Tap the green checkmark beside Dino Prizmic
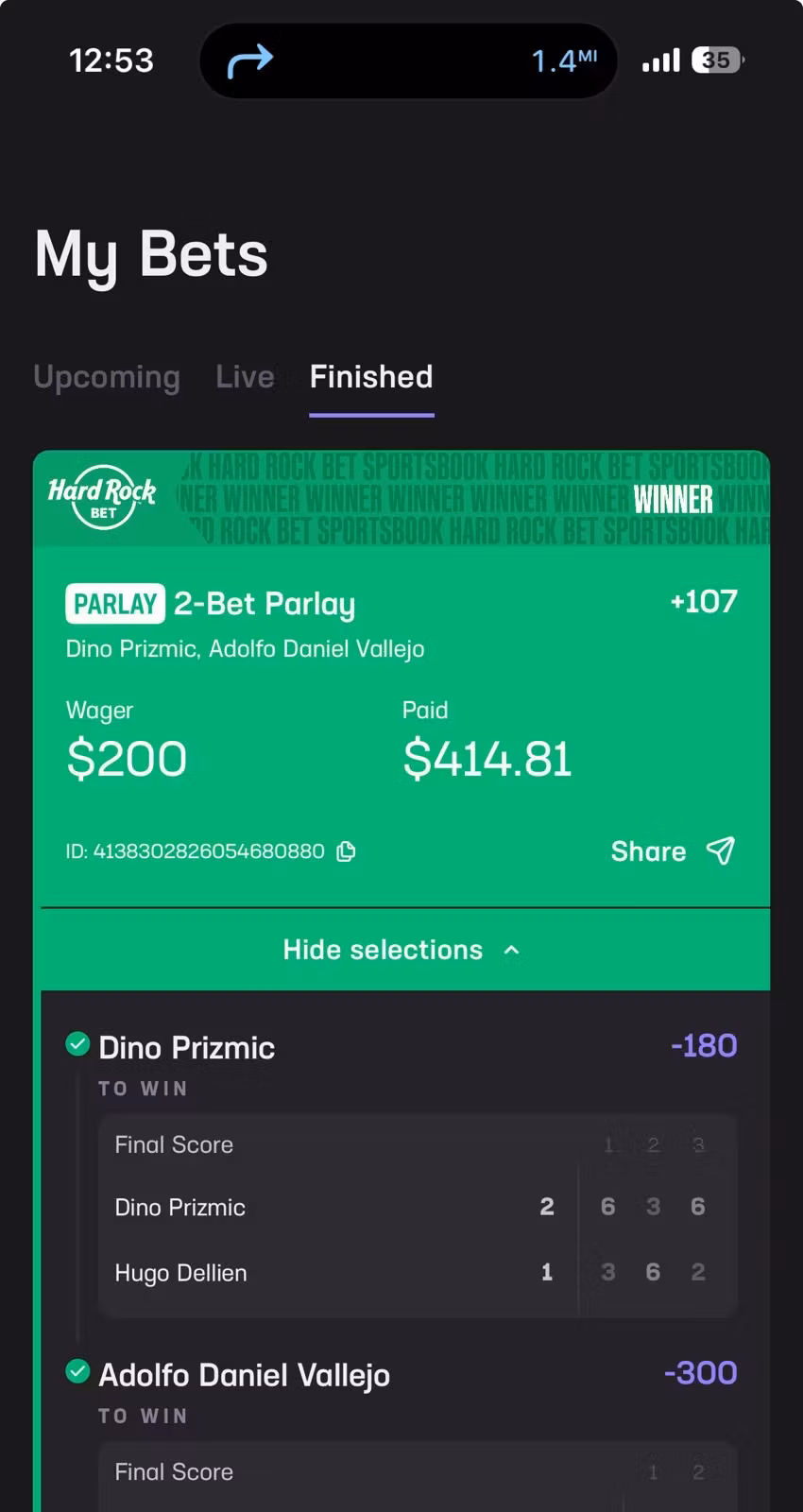This screenshot has height=1512, width=803. click(x=77, y=1044)
